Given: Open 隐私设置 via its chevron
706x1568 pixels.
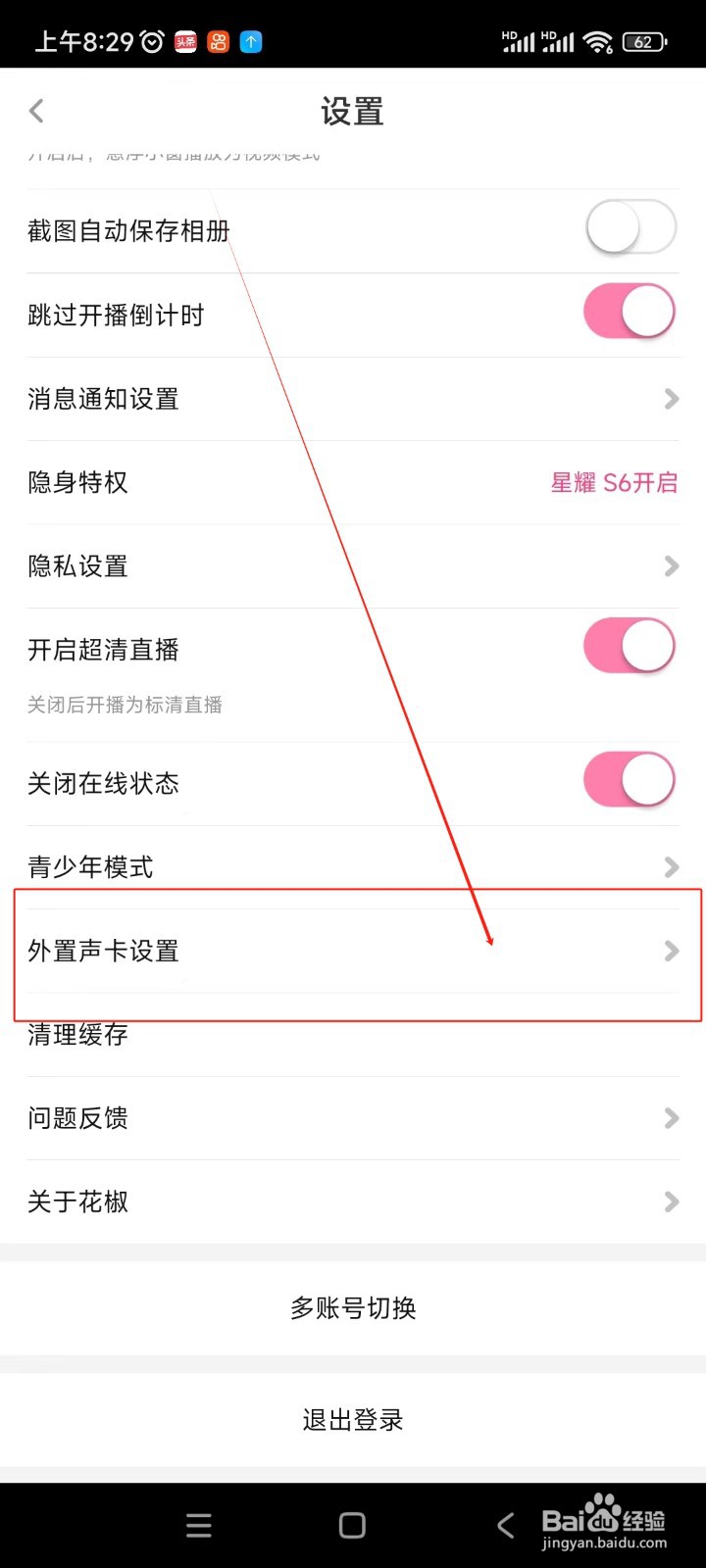Looking at the screenshot, I should [671, 565].
